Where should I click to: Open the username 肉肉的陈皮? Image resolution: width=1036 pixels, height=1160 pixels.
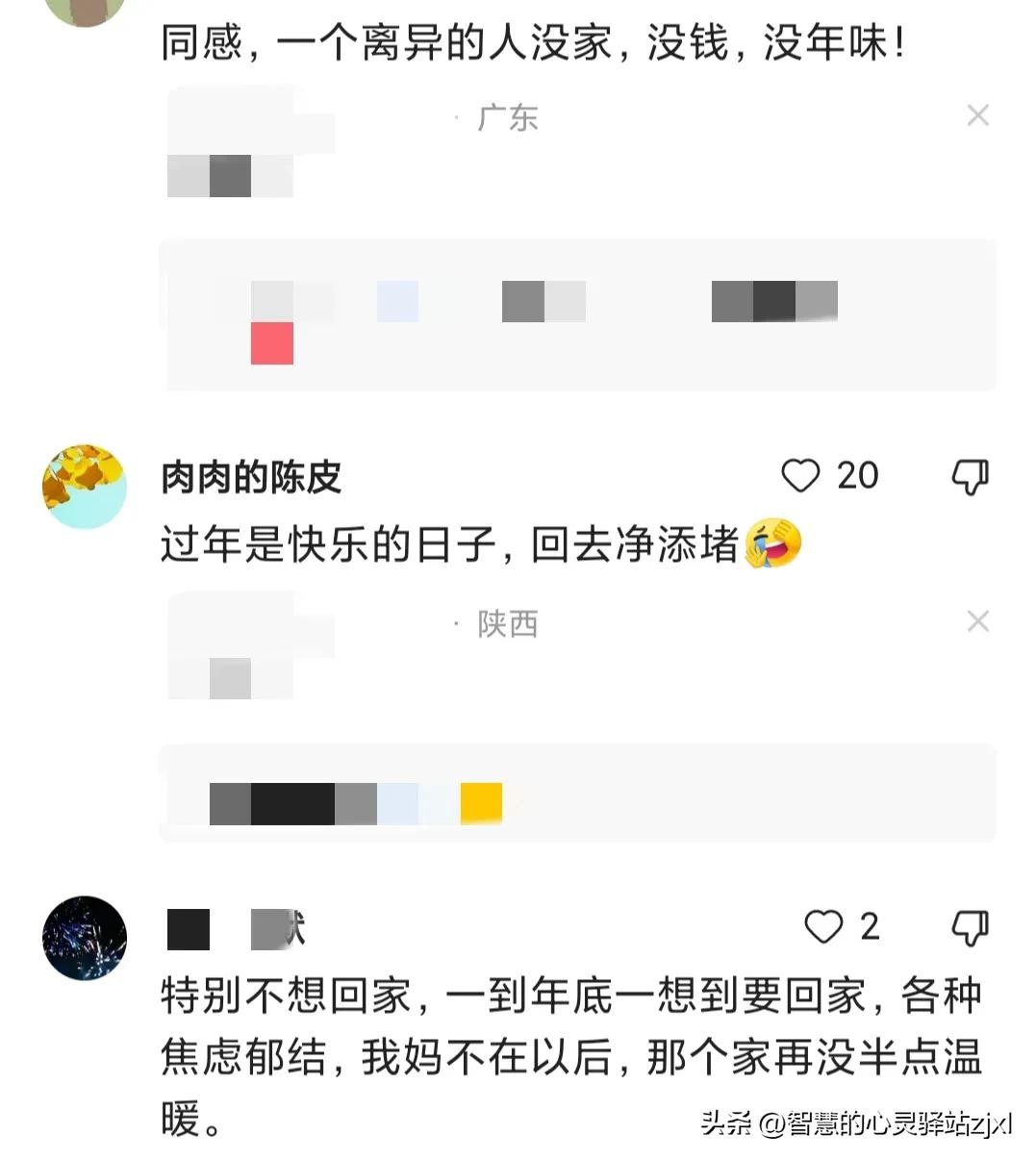point(251,477)
